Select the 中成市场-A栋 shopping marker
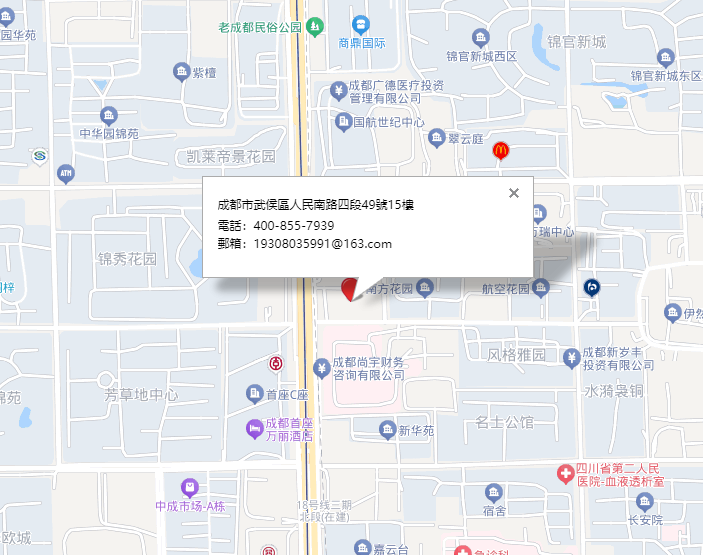 tap(189, 487)
